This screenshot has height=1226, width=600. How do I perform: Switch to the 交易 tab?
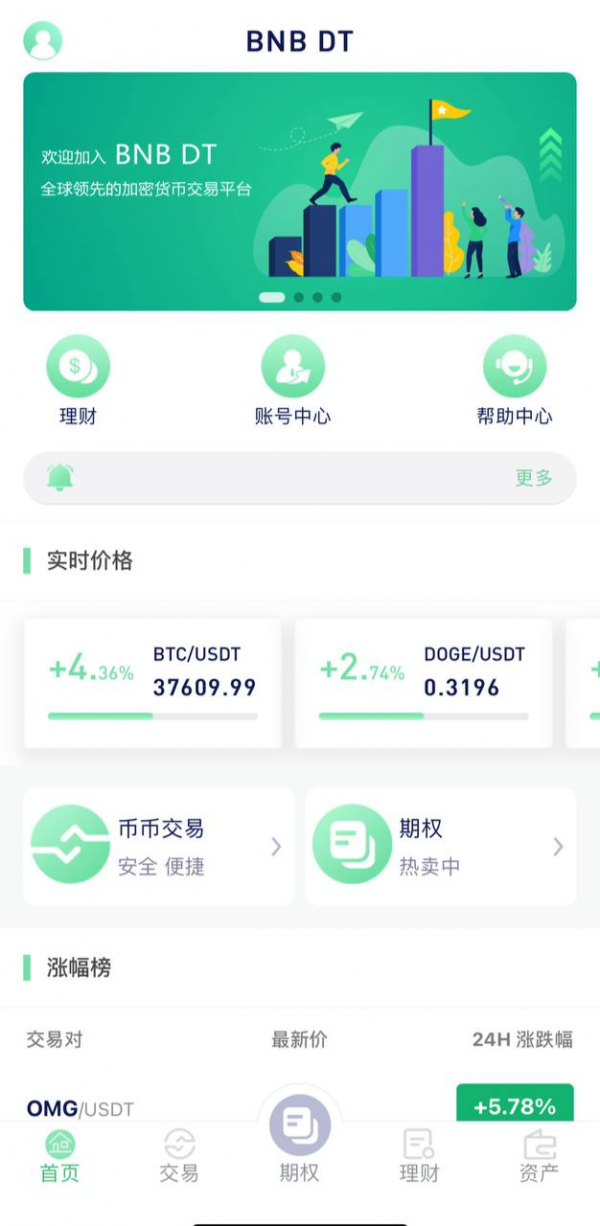(179, 1156)
